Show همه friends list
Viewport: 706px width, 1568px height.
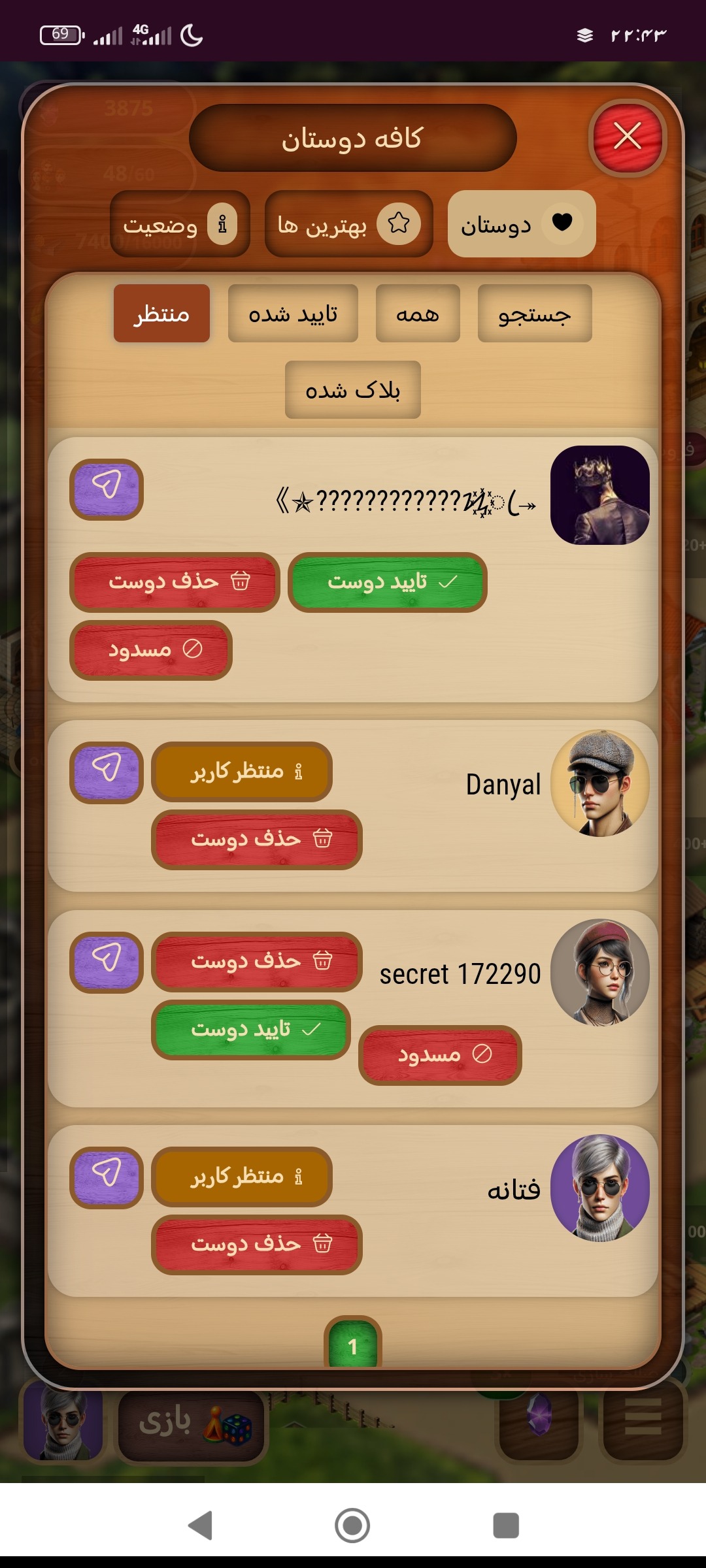click(417, 314)
